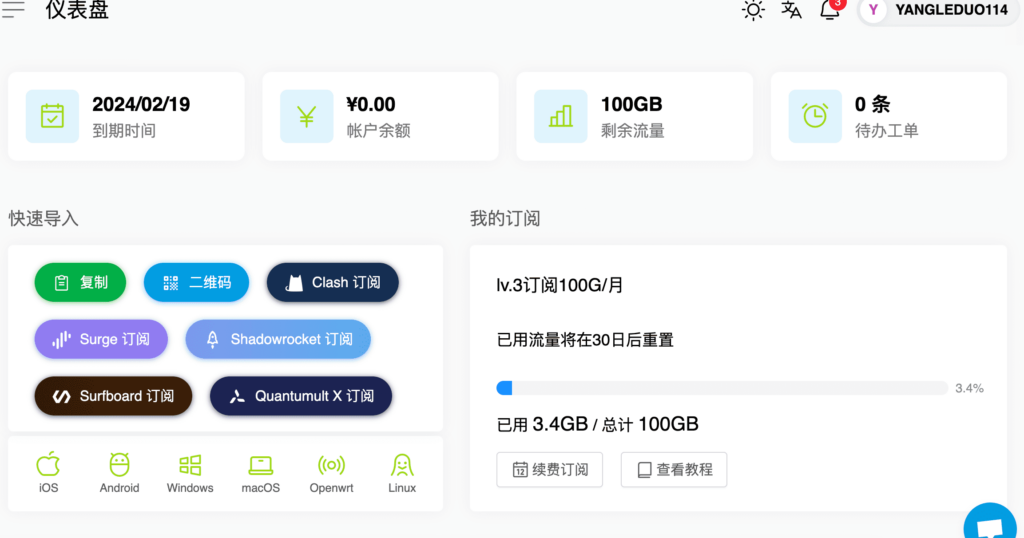The width and height of the screenshot is (1024, 538).
Task: Import the Clash 订阅 subscription
Action: (333, 283)
